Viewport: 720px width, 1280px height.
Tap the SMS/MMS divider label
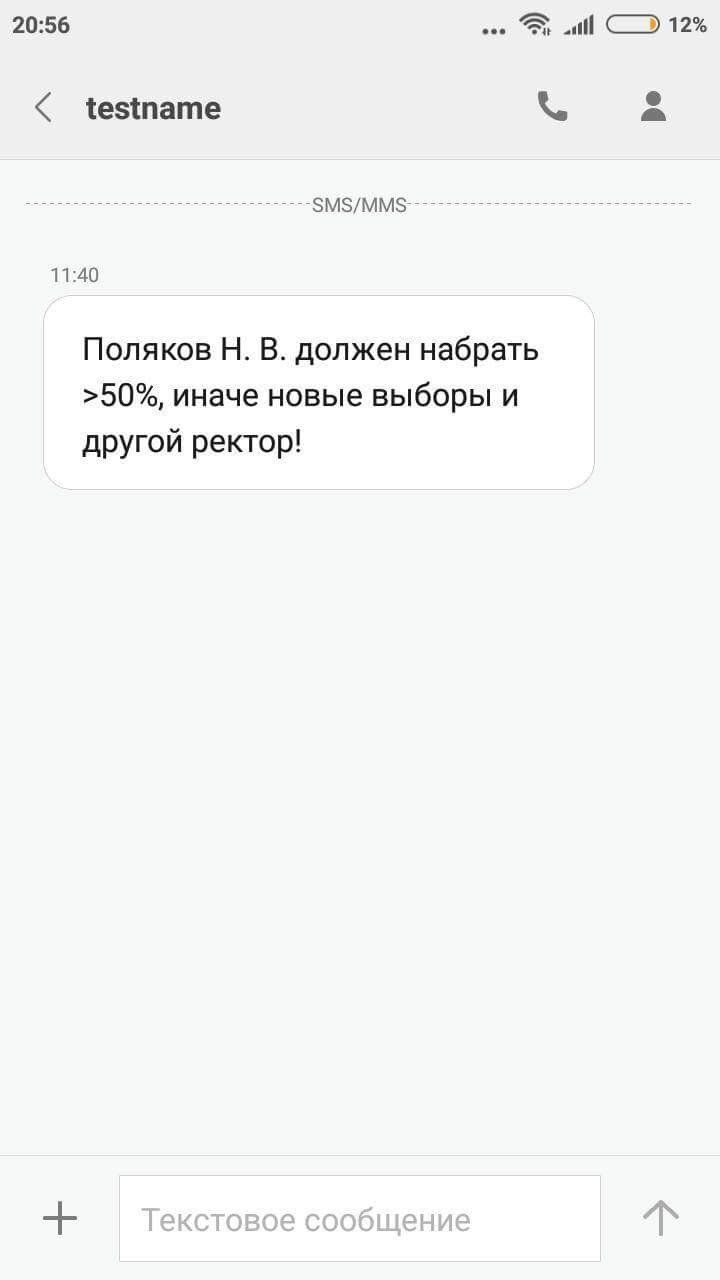[360, 204]
